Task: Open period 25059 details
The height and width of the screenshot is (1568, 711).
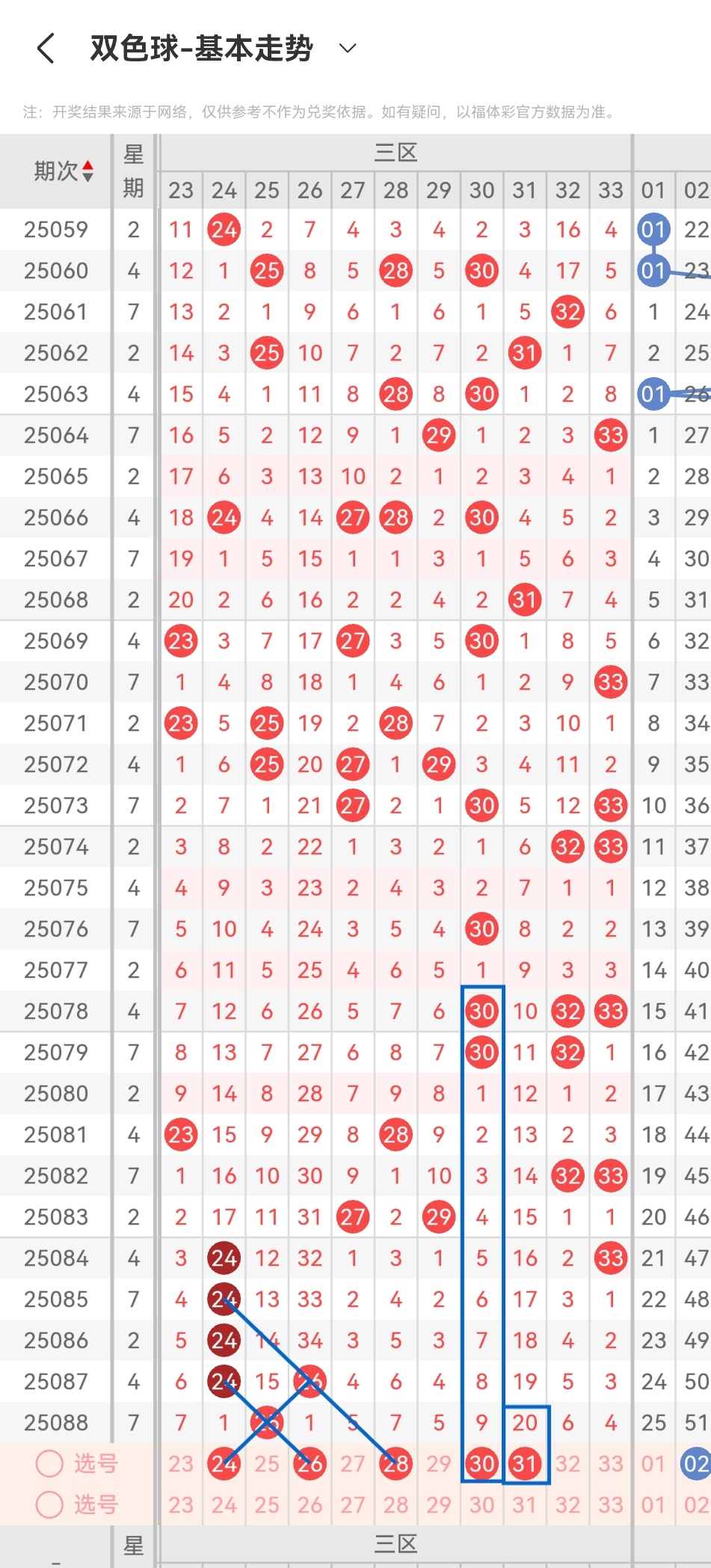Action: pyautogui.click(x=55, y=230)
